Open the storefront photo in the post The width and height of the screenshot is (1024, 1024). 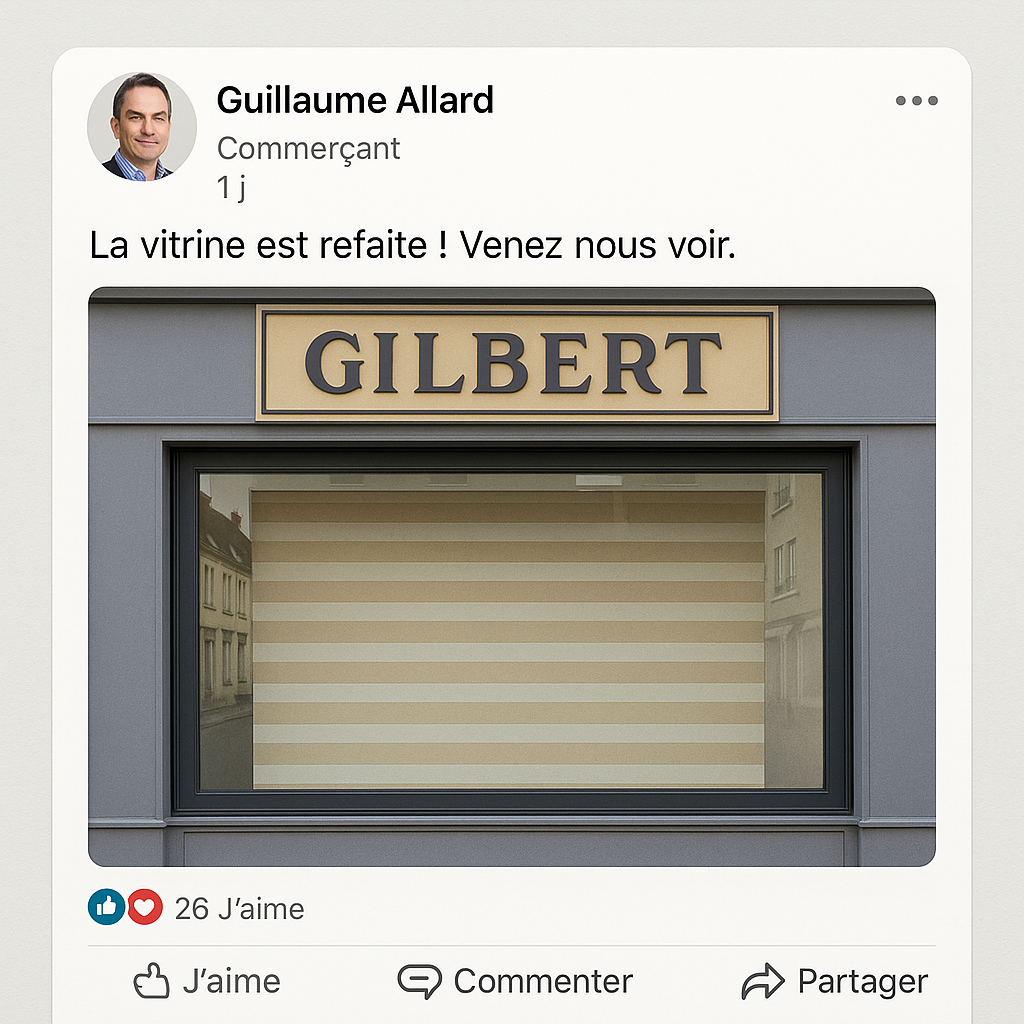(x=511, y=576)
